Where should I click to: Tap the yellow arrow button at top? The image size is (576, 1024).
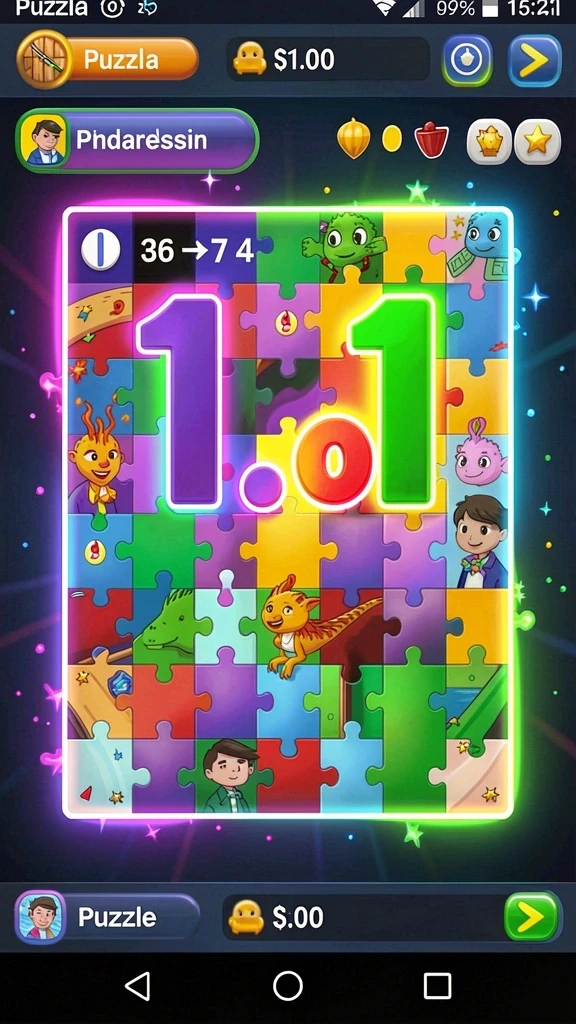535,60
